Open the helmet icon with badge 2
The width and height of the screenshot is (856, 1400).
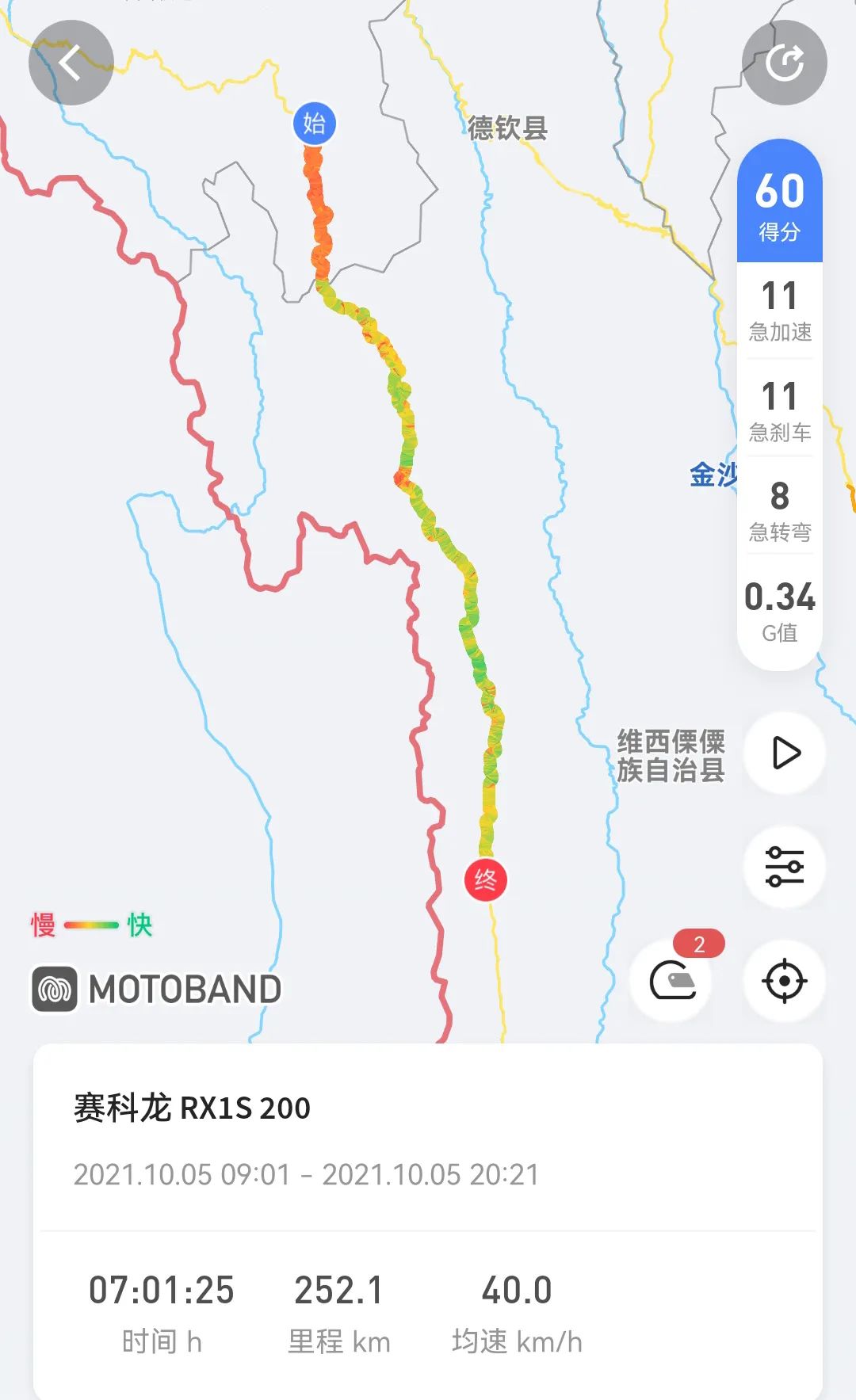click(672, 980)
